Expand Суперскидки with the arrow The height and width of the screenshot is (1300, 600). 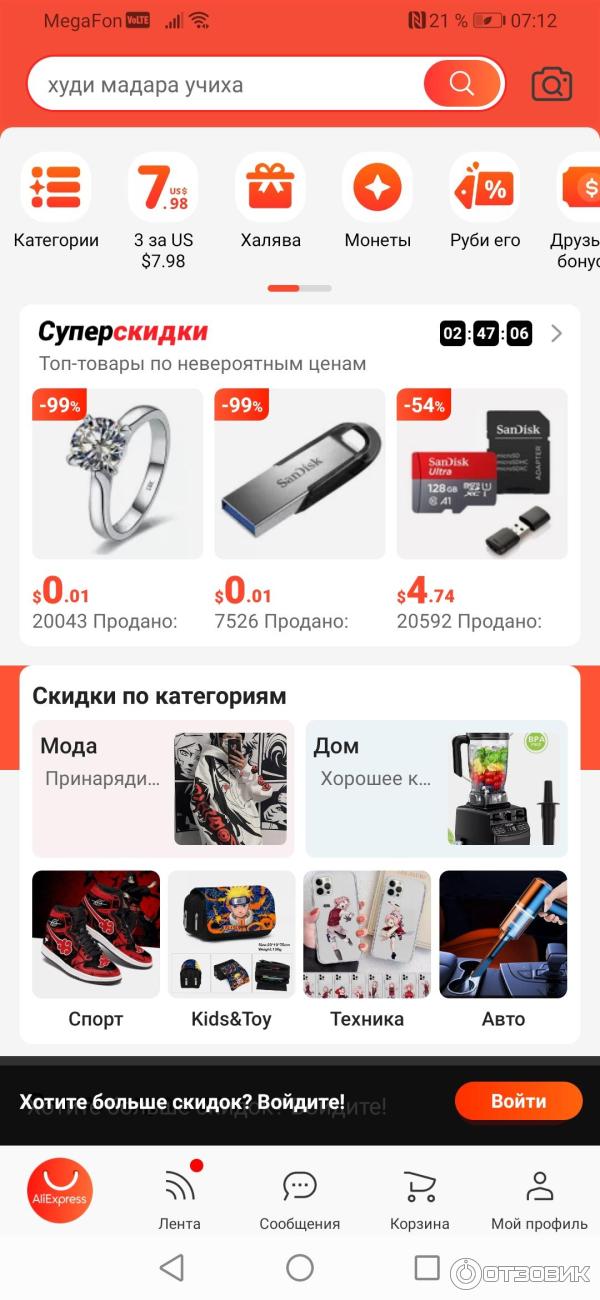click(x=557, y=333)
